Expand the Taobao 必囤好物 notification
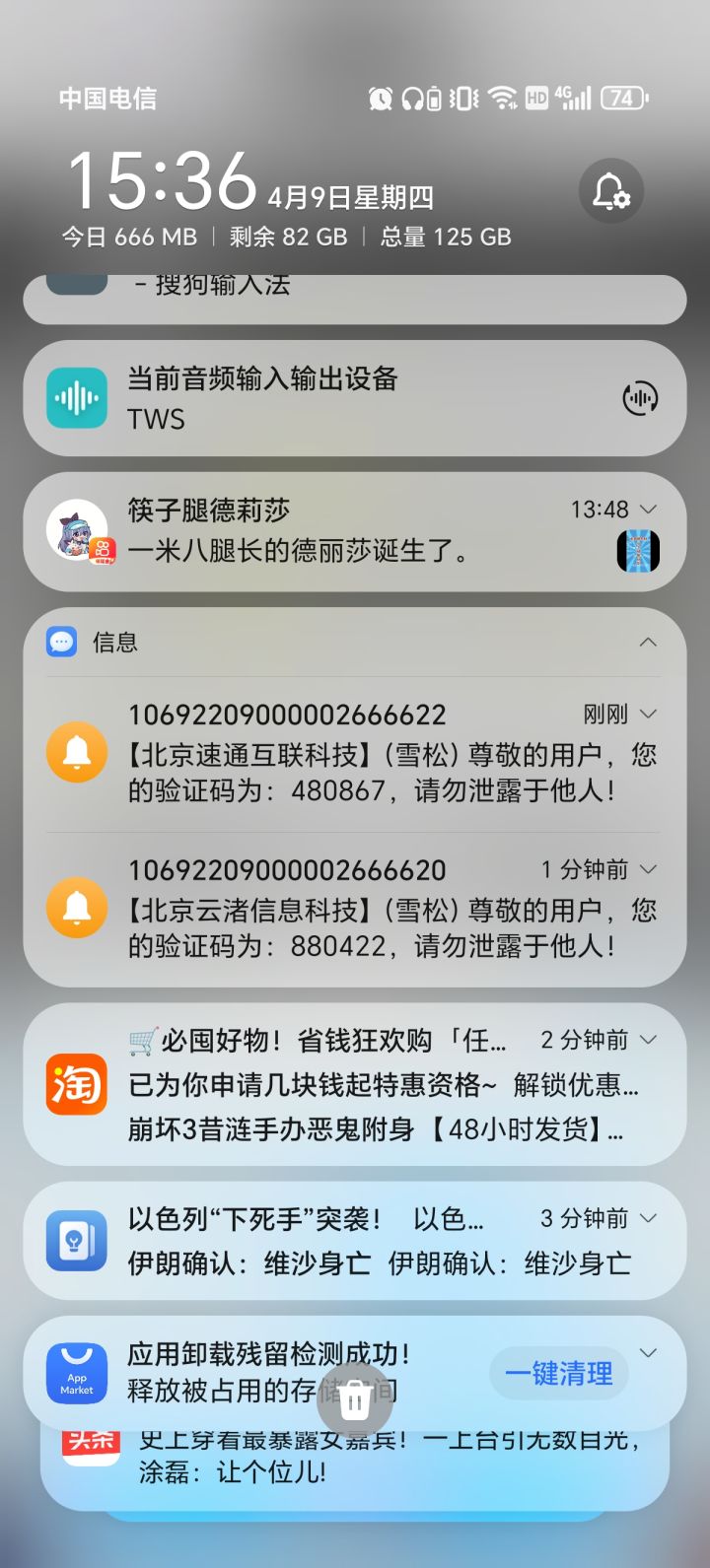The height and width of the screenshot is (1568, 710). (648, 1039)
